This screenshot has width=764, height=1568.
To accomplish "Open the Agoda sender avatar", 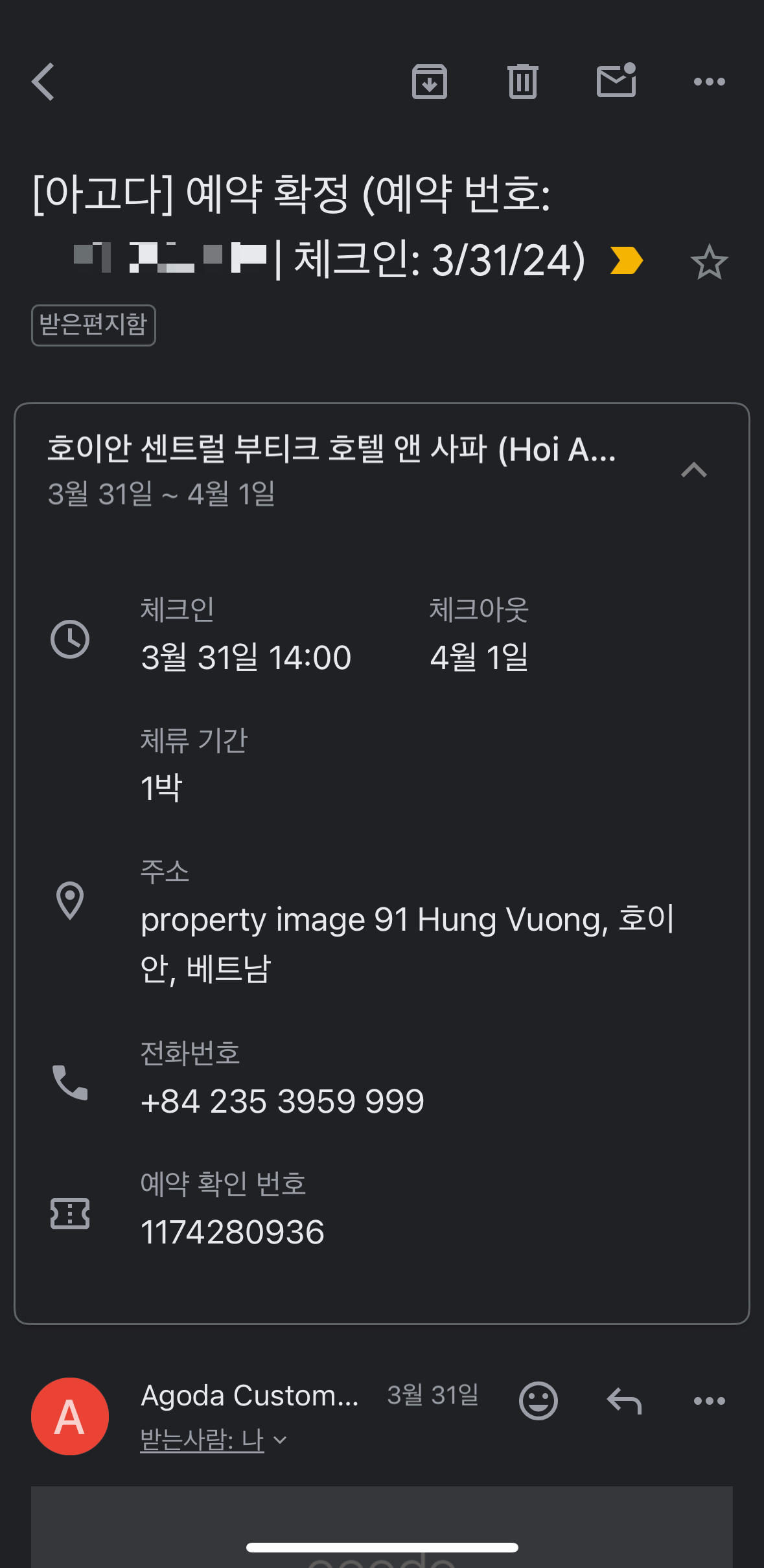I will click(x=70, y=1416).
